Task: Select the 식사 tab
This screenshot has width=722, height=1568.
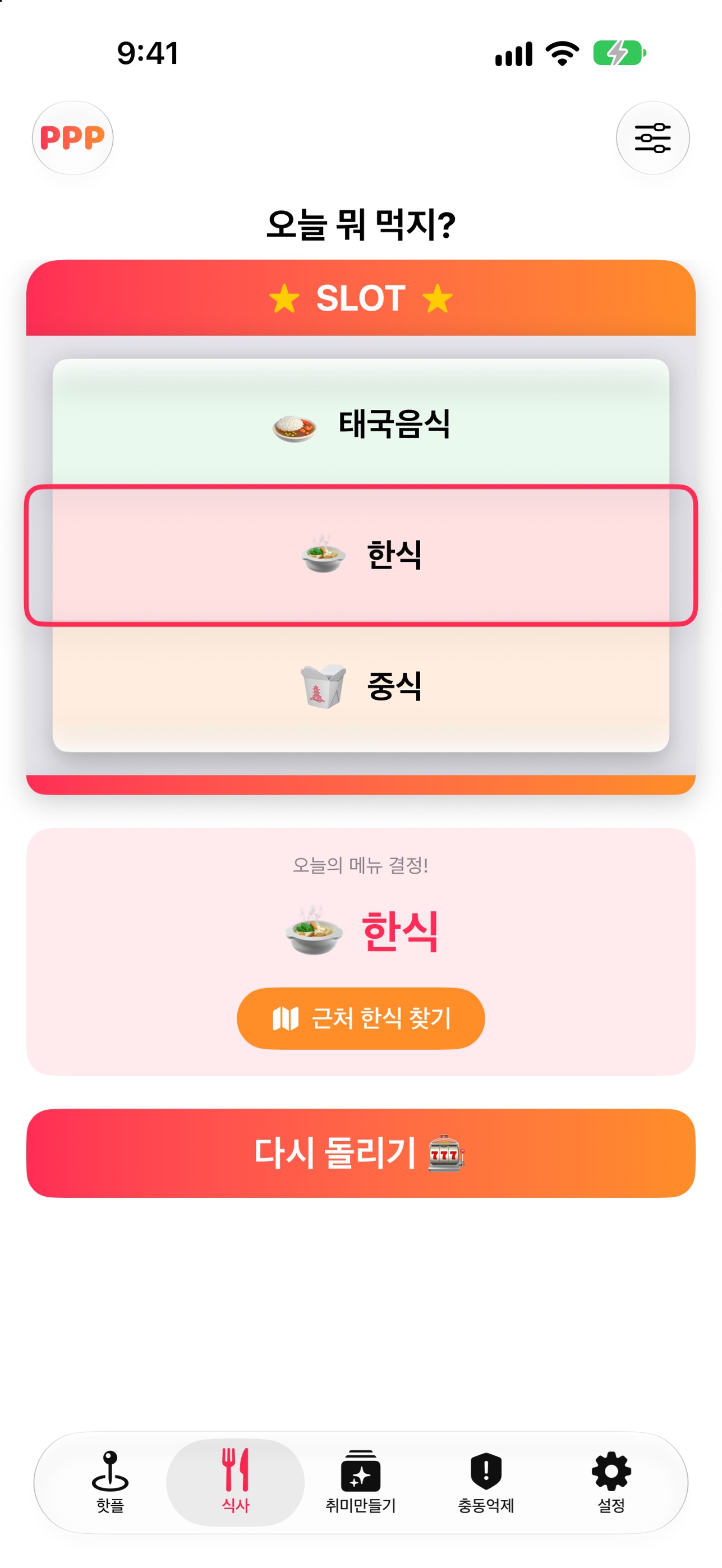Action: tap(235, 1482)
